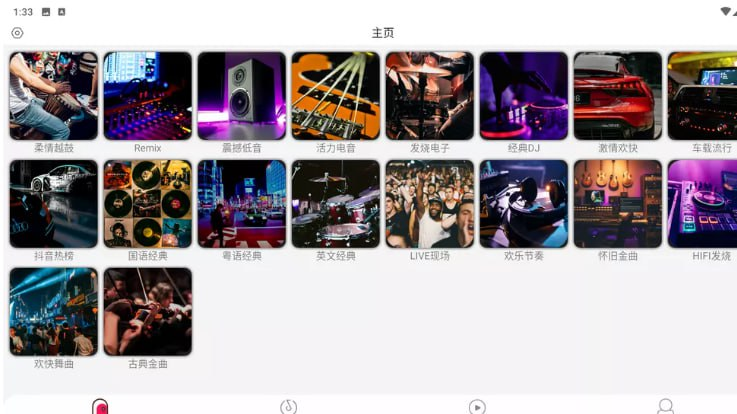
Task: Open LIVE现场 category
Action: [x=429, y=204]
